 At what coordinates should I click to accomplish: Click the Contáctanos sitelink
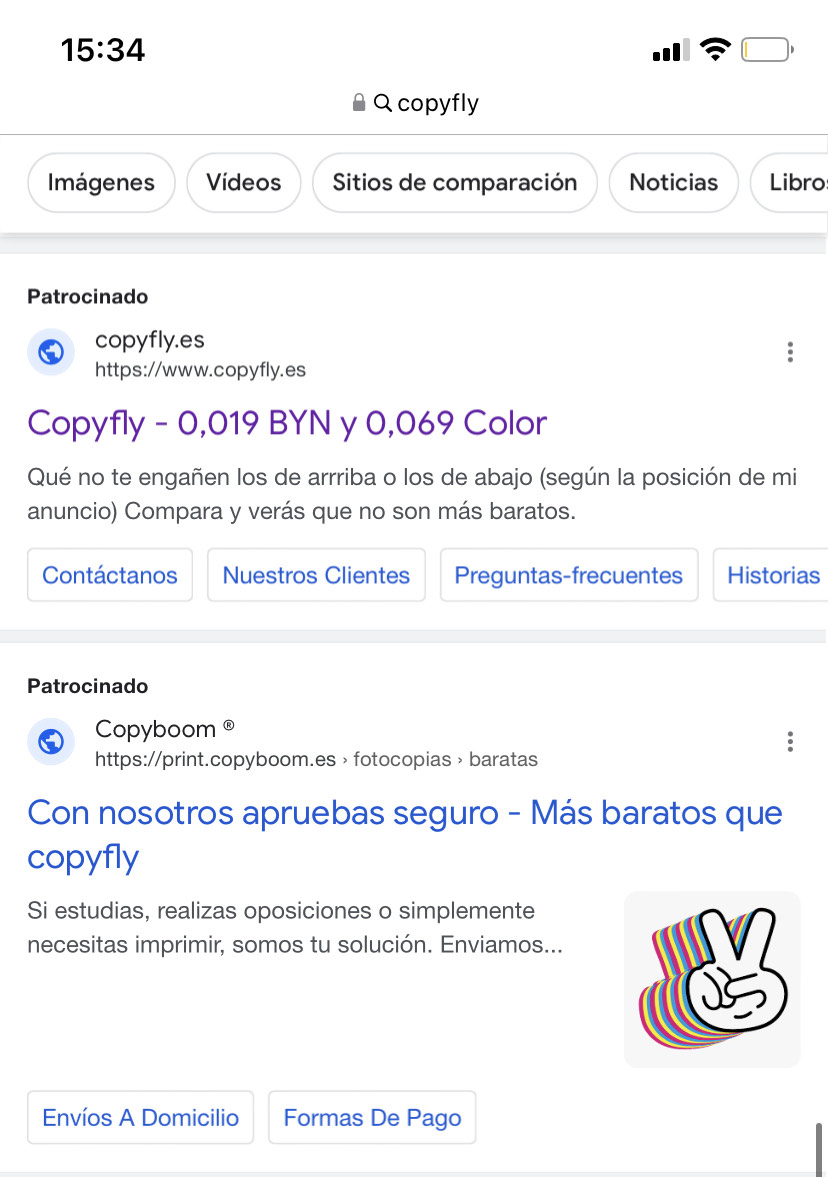(x=109, y=575)
